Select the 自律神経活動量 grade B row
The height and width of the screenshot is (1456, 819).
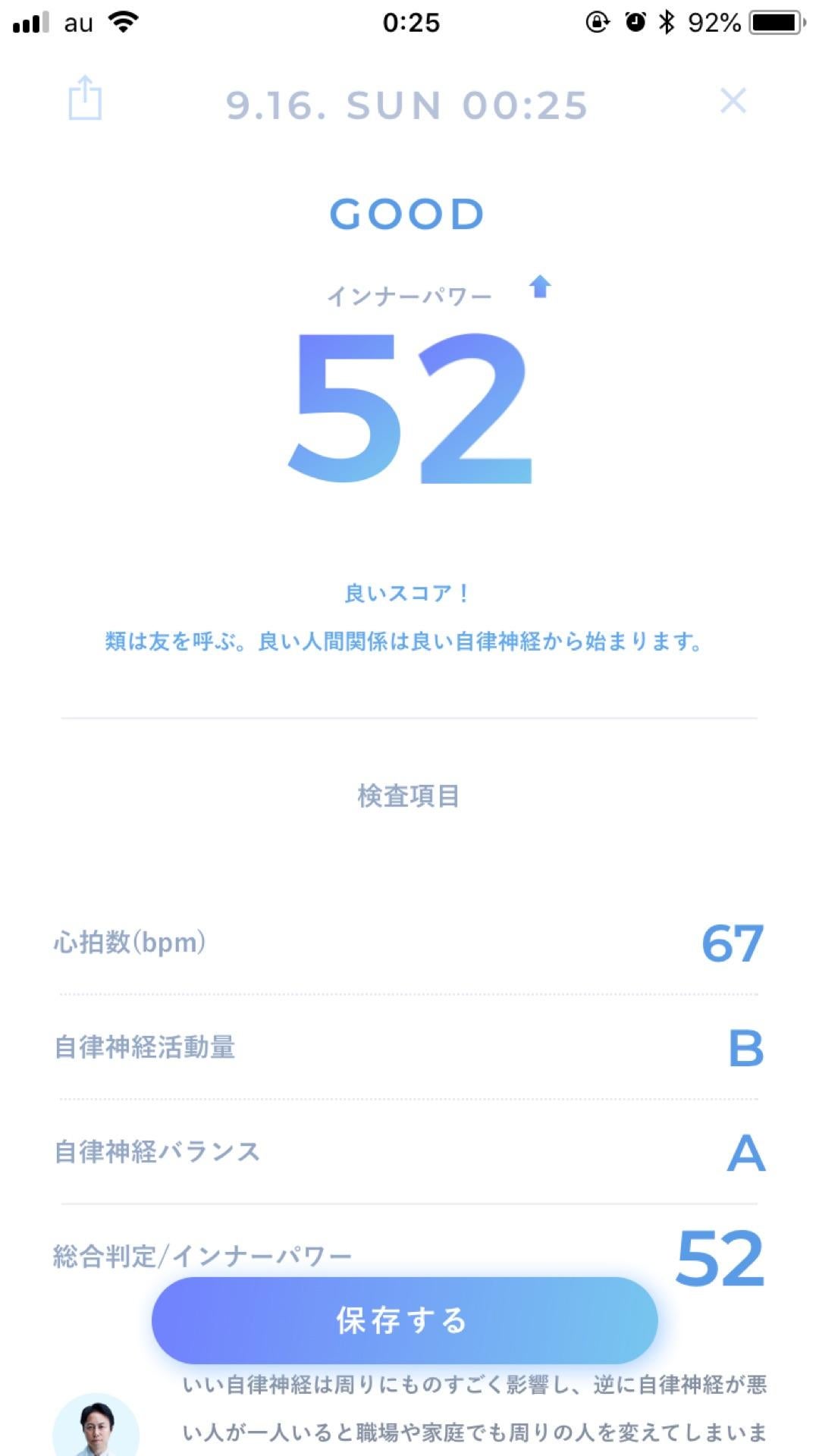click(409, 1050)
